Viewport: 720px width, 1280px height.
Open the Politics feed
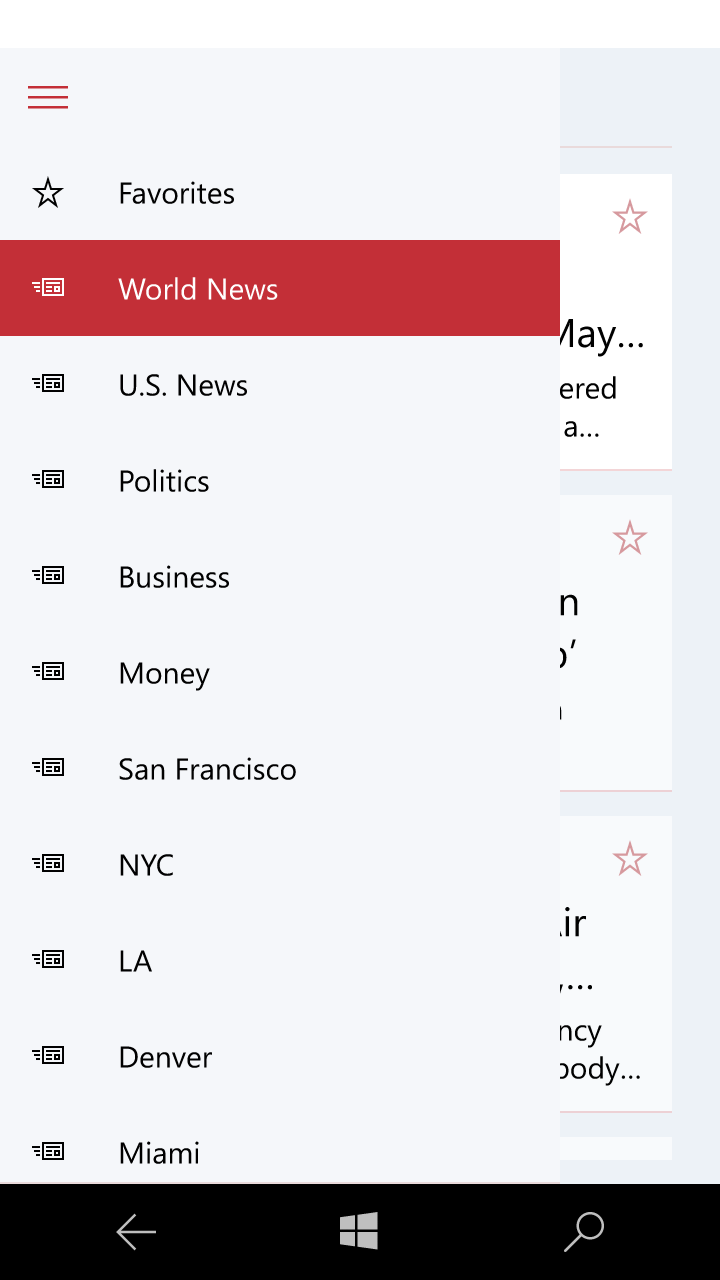[x=164, y=481]
